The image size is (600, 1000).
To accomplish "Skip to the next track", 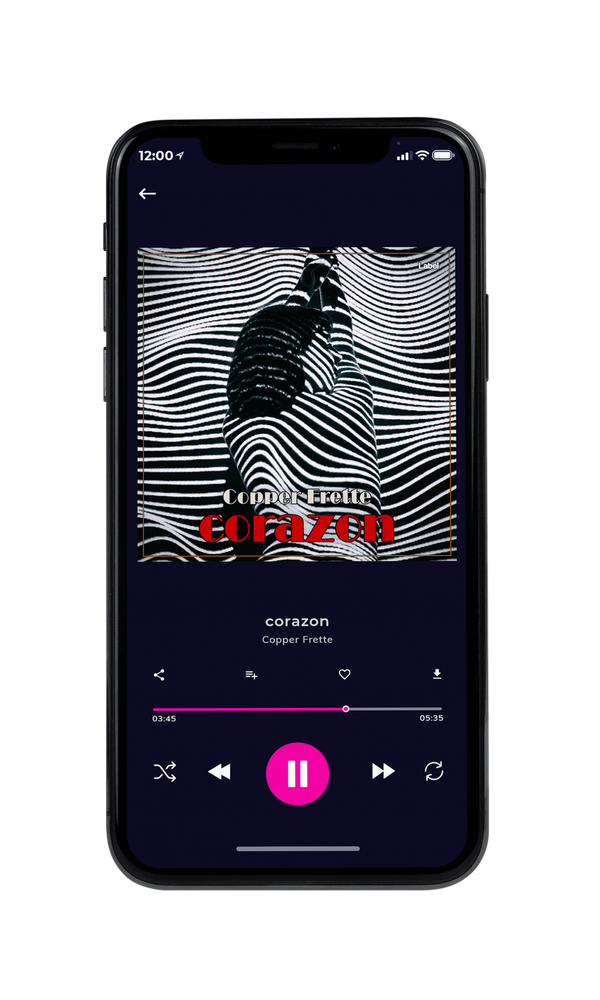I will 383,771.
